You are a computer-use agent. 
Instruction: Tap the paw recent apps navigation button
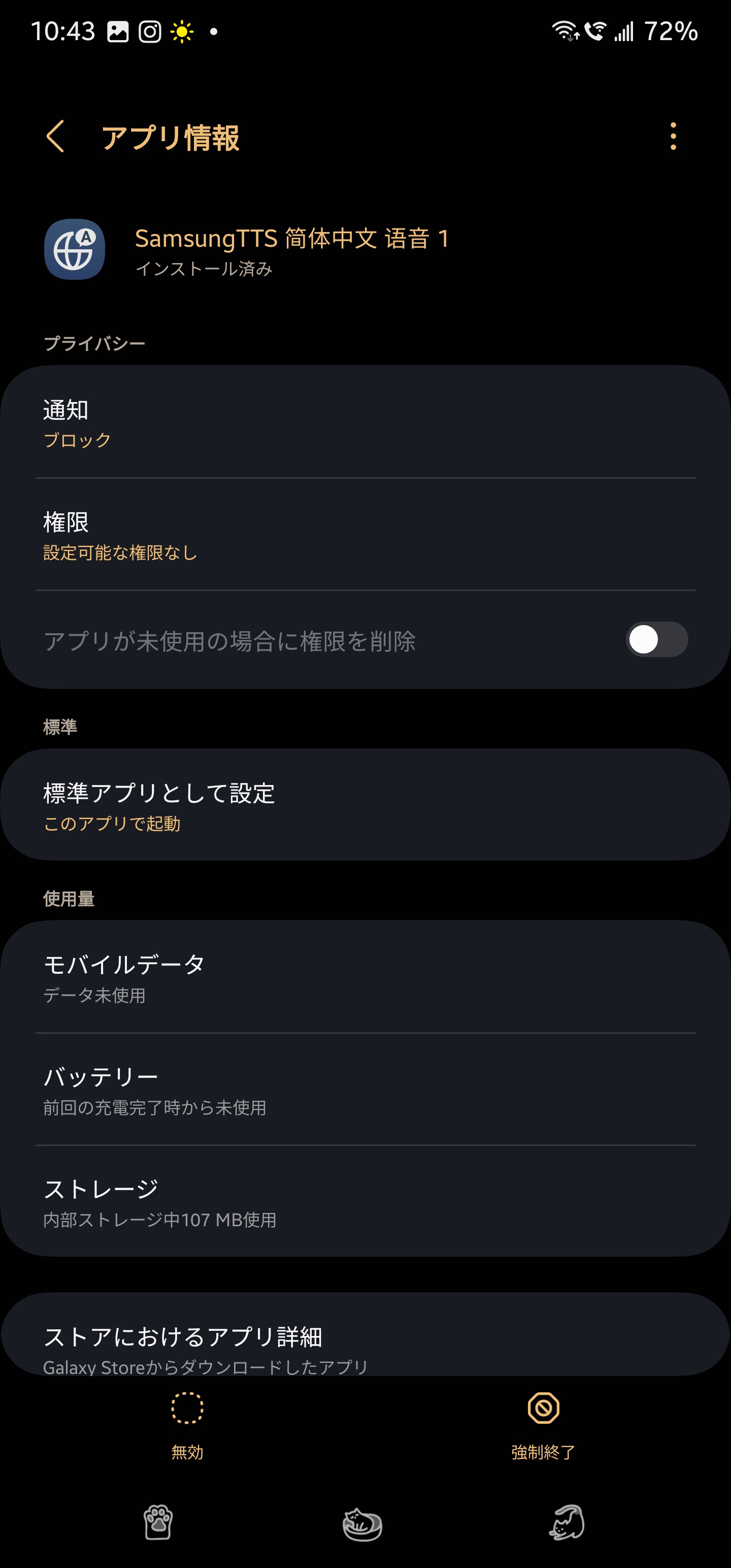(158, 1522)
